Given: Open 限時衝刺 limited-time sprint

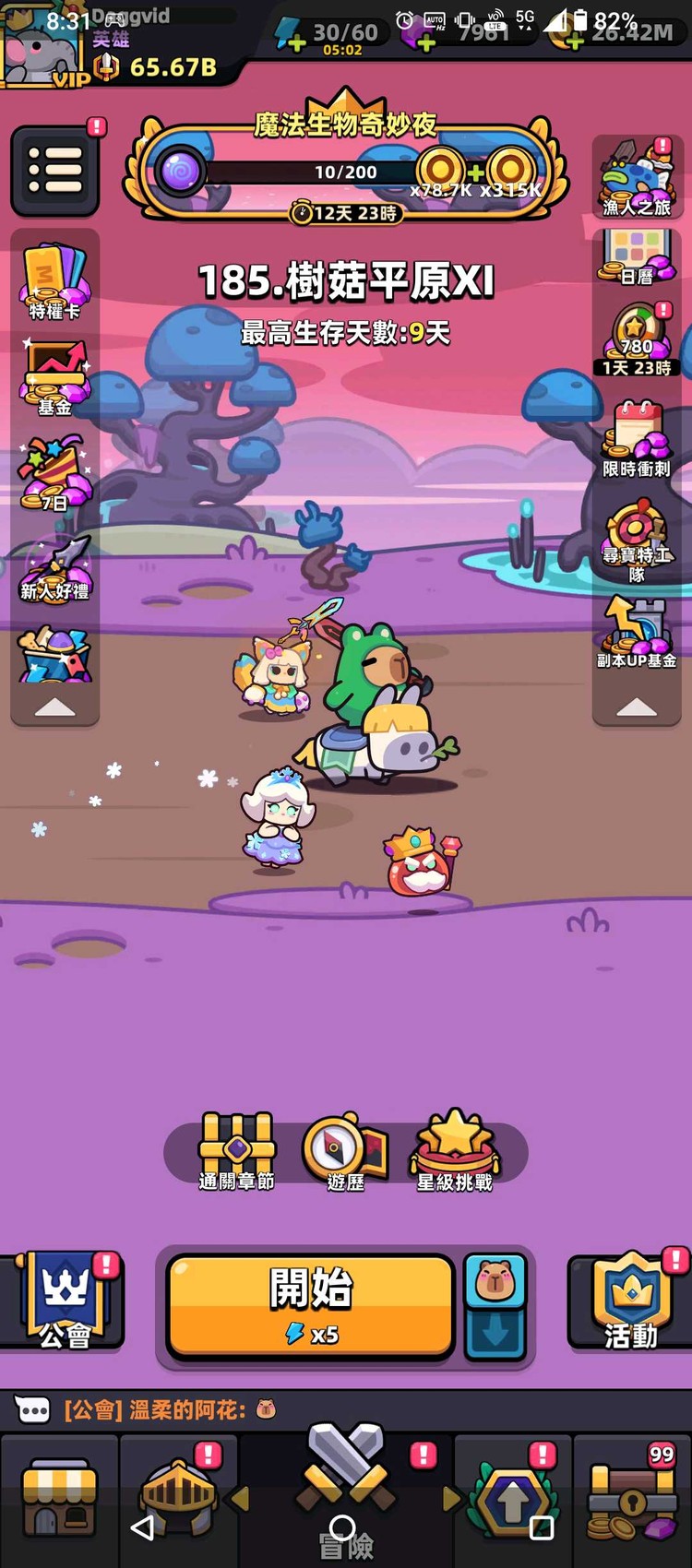Looking at the screenshot, I should coord(637,440).
